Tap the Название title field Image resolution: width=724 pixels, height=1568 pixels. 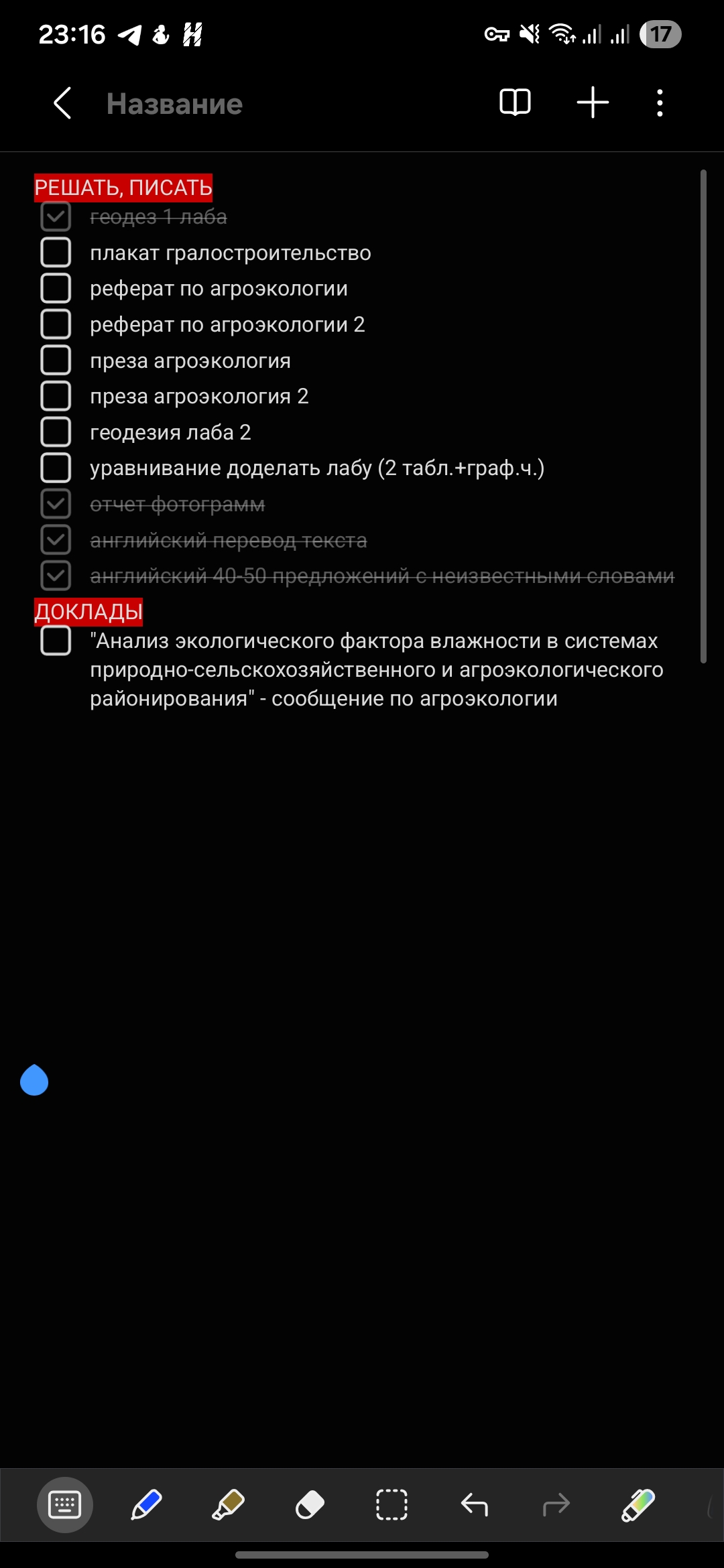tap(174, 104)
